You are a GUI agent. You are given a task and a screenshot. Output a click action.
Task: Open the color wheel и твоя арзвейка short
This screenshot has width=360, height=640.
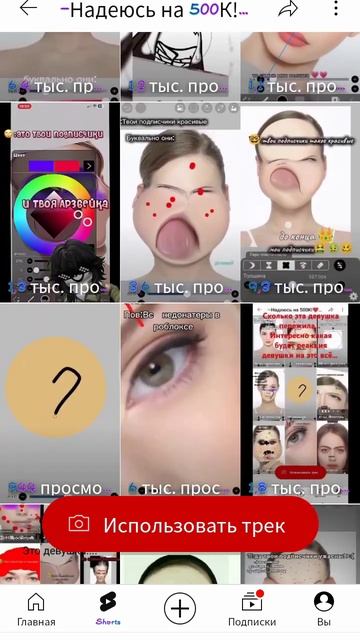pyautogui.click(x=60, y=202)
